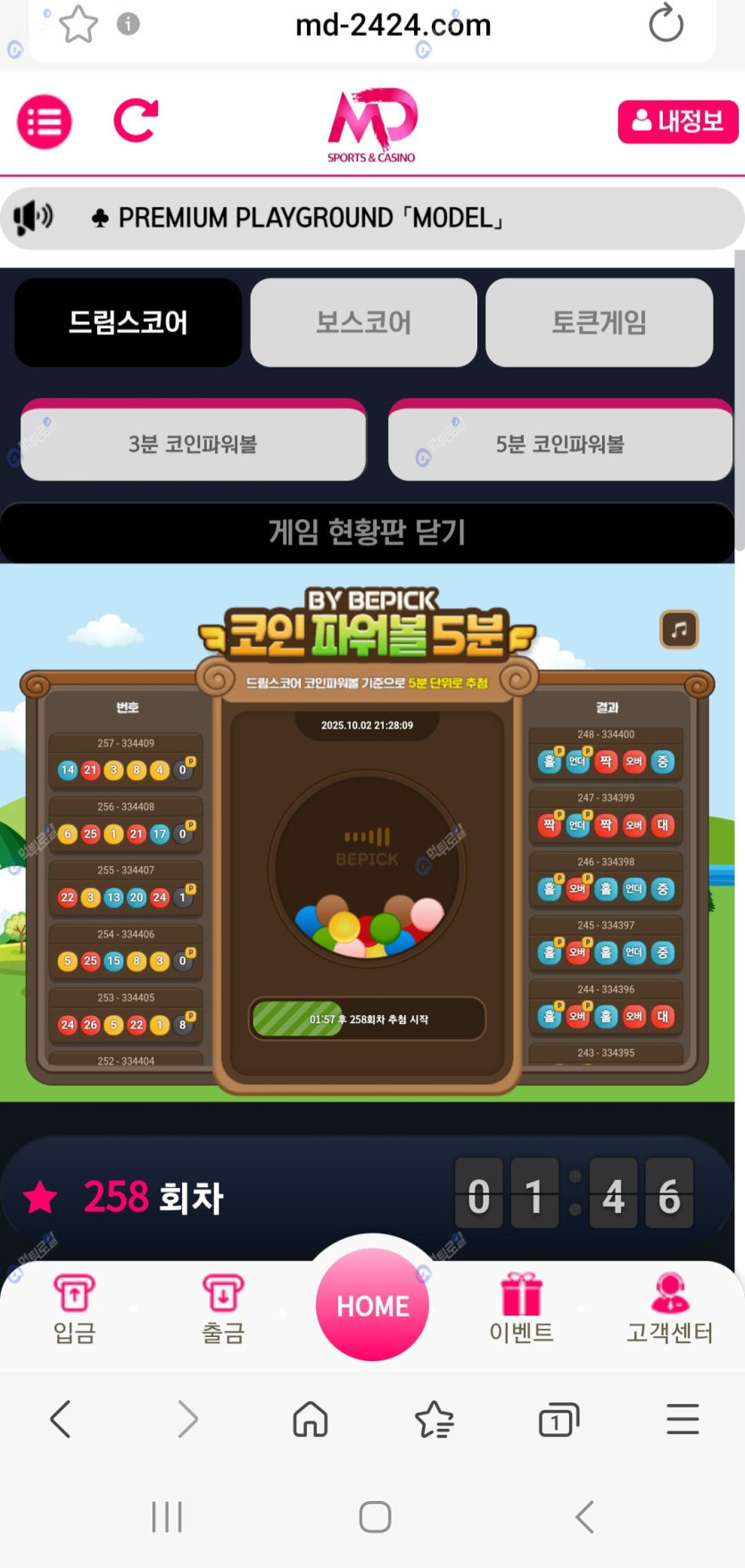Image resolution: width=745 pixels, height=1568 pixels.
Task: Open 내정보 account page
Action: pos(677,121)
